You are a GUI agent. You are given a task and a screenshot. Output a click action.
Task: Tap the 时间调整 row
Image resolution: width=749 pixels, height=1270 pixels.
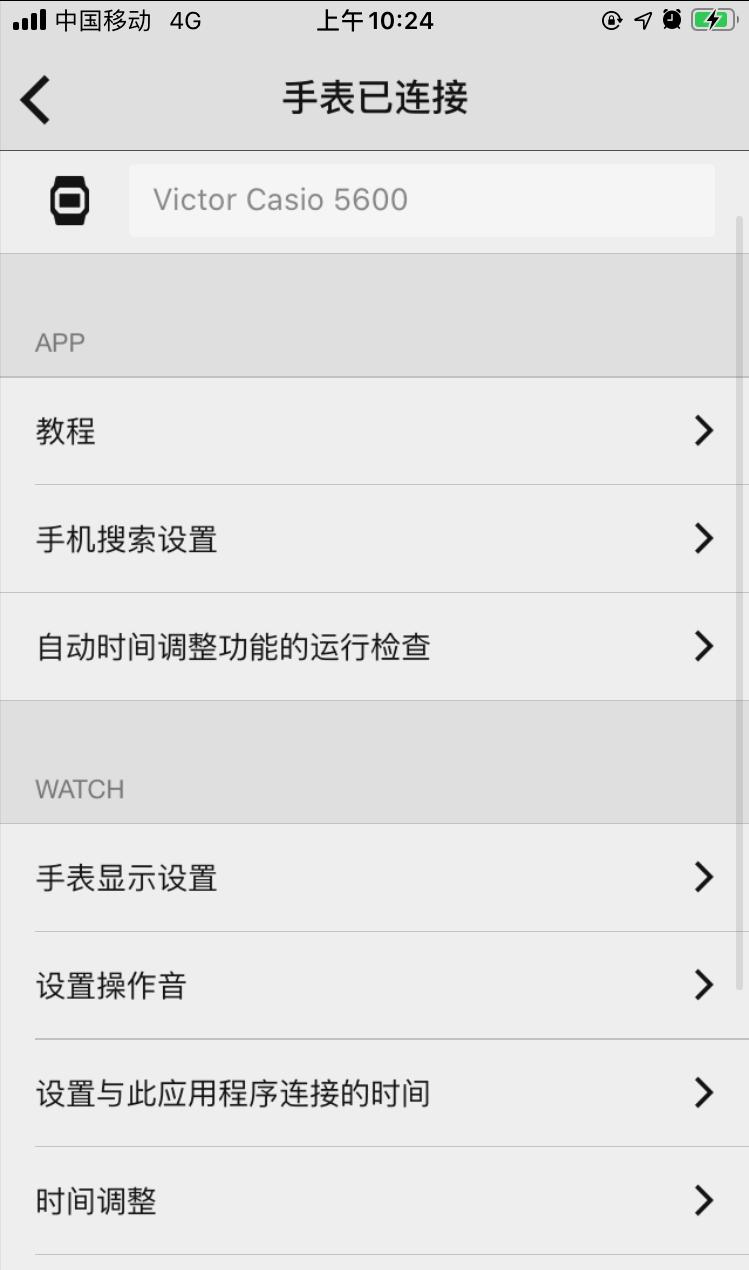coord(374,1200)
